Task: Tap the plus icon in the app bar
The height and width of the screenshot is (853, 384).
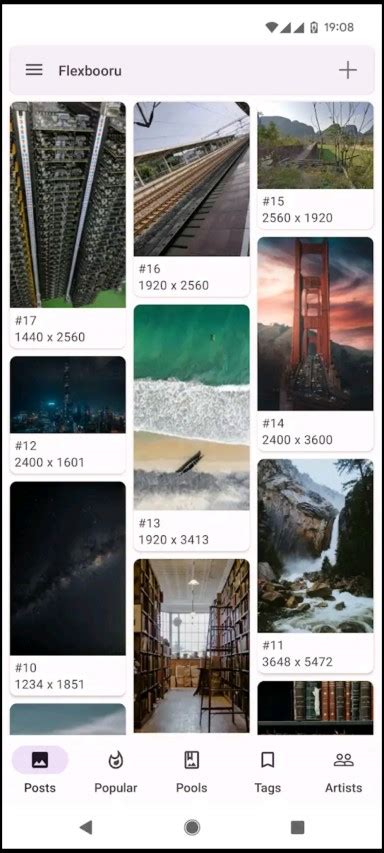Action: point(348,70)
